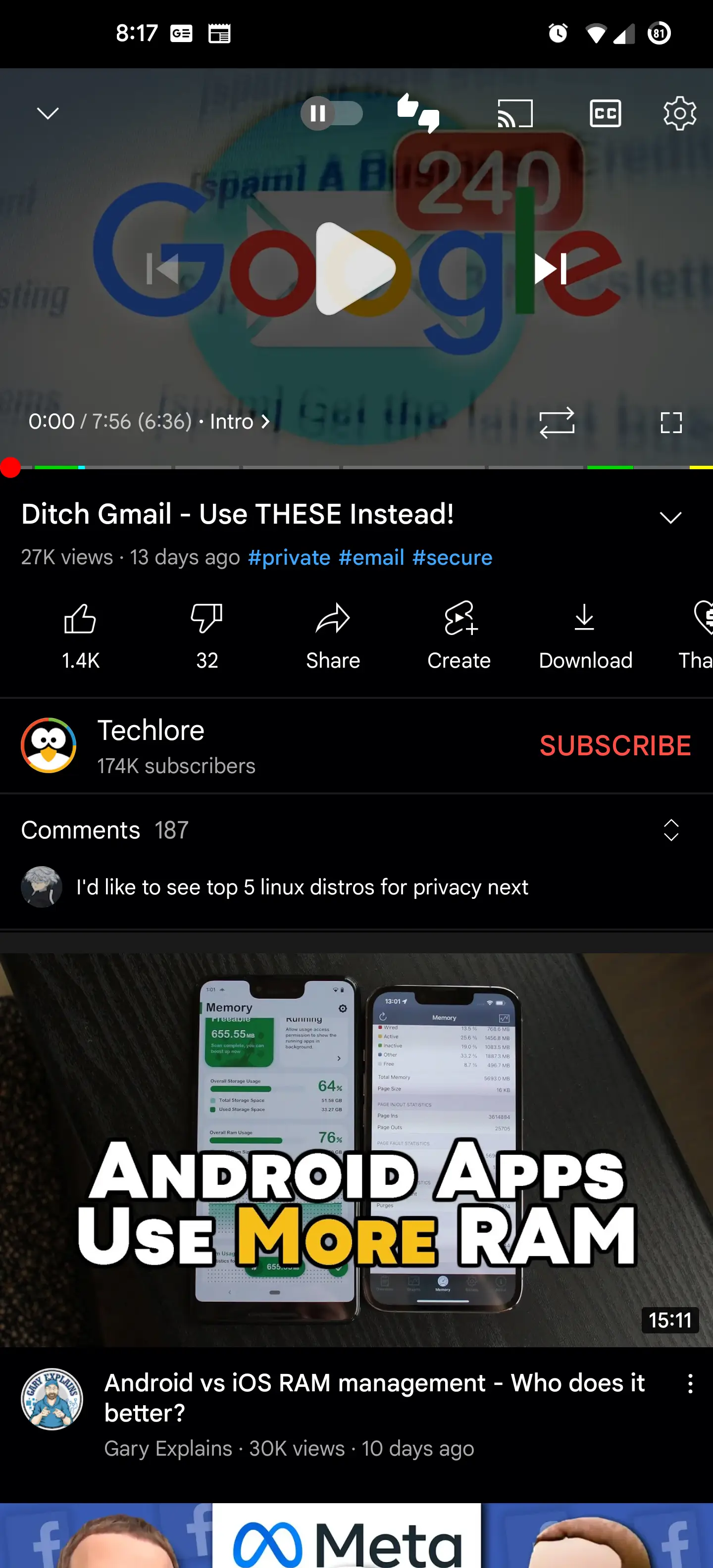Expand the Comments section
The image size is (713, 1568).
click(x=670, y=830)
